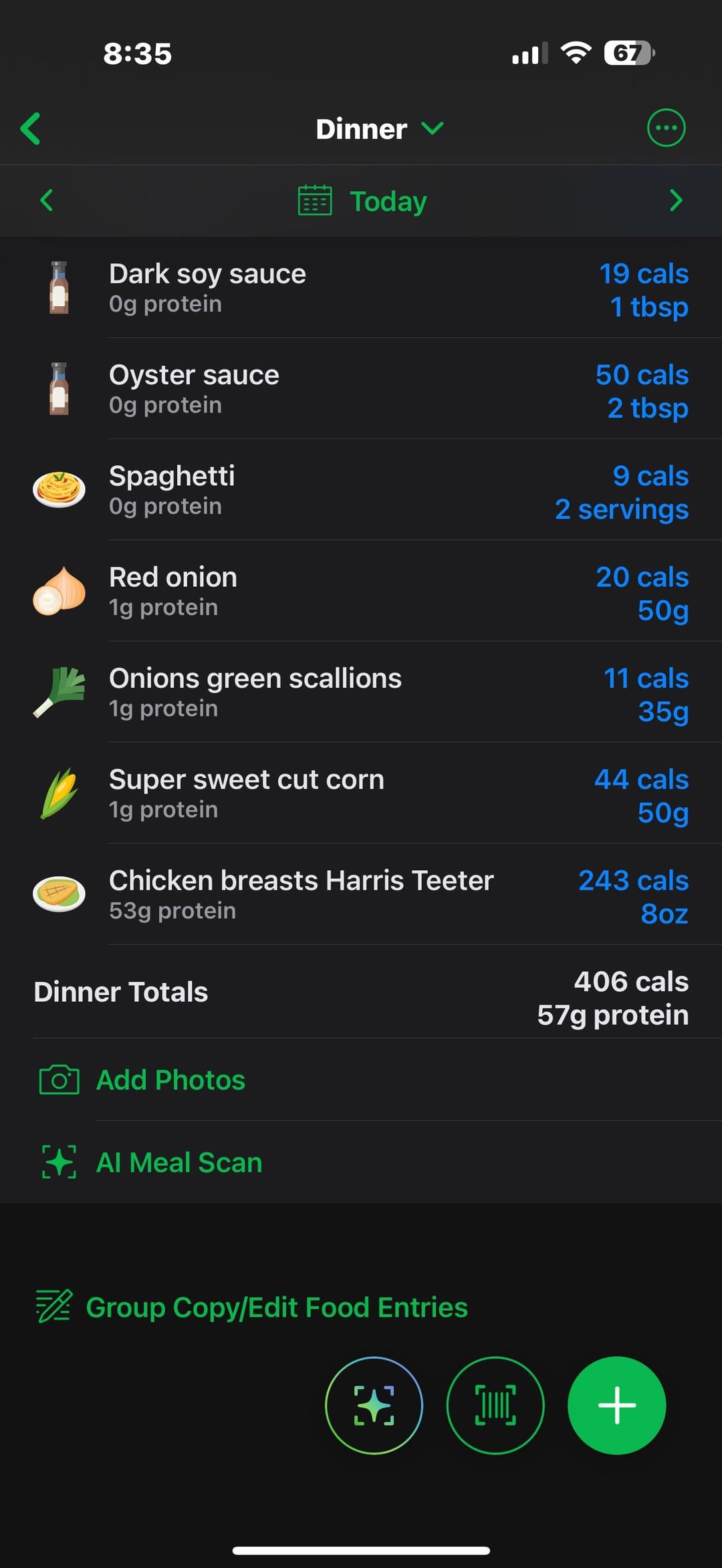Tap Add Photos

[x=361, y=1080]
